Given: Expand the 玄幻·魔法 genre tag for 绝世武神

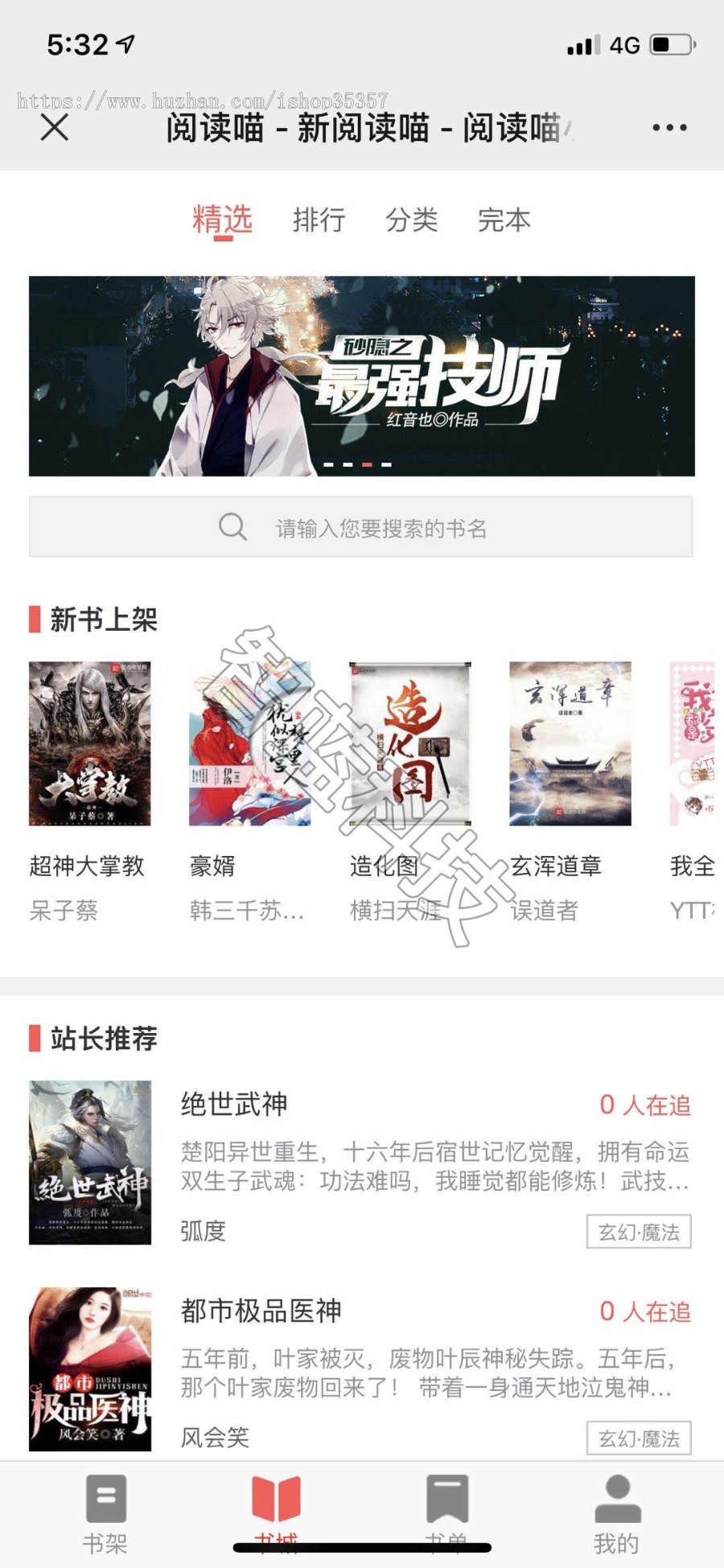Looking at the screenshot, I should coord(638,1232).
